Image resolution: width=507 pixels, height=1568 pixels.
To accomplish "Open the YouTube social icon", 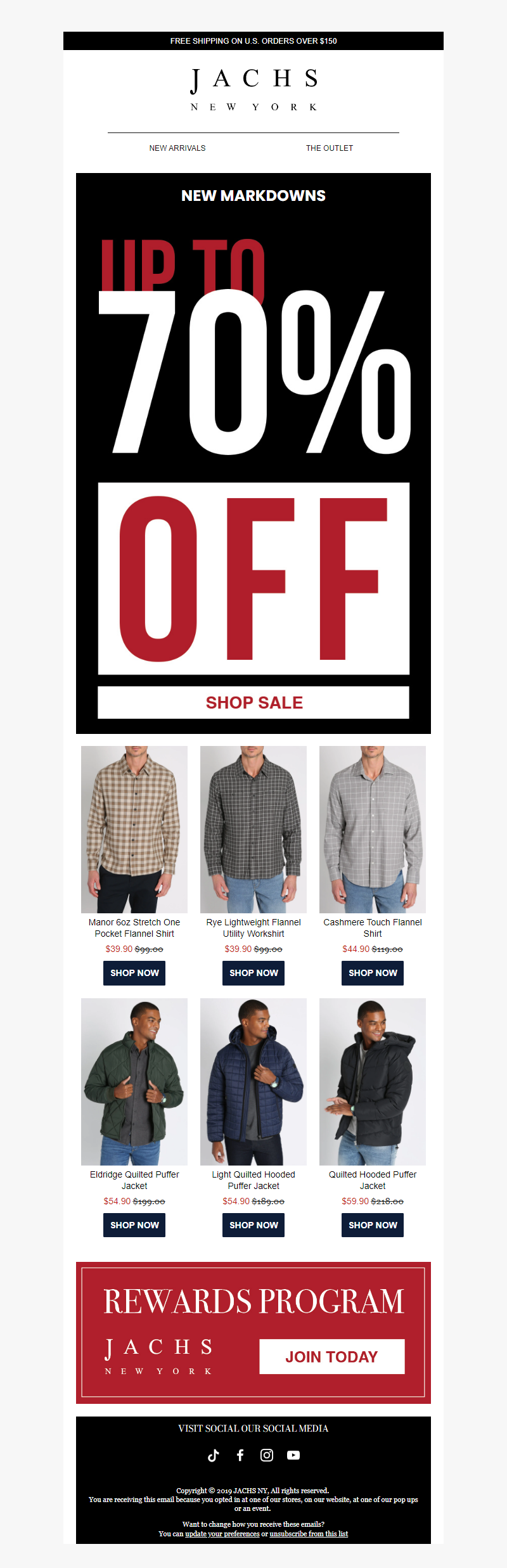I will click(x=293, y=1455).
